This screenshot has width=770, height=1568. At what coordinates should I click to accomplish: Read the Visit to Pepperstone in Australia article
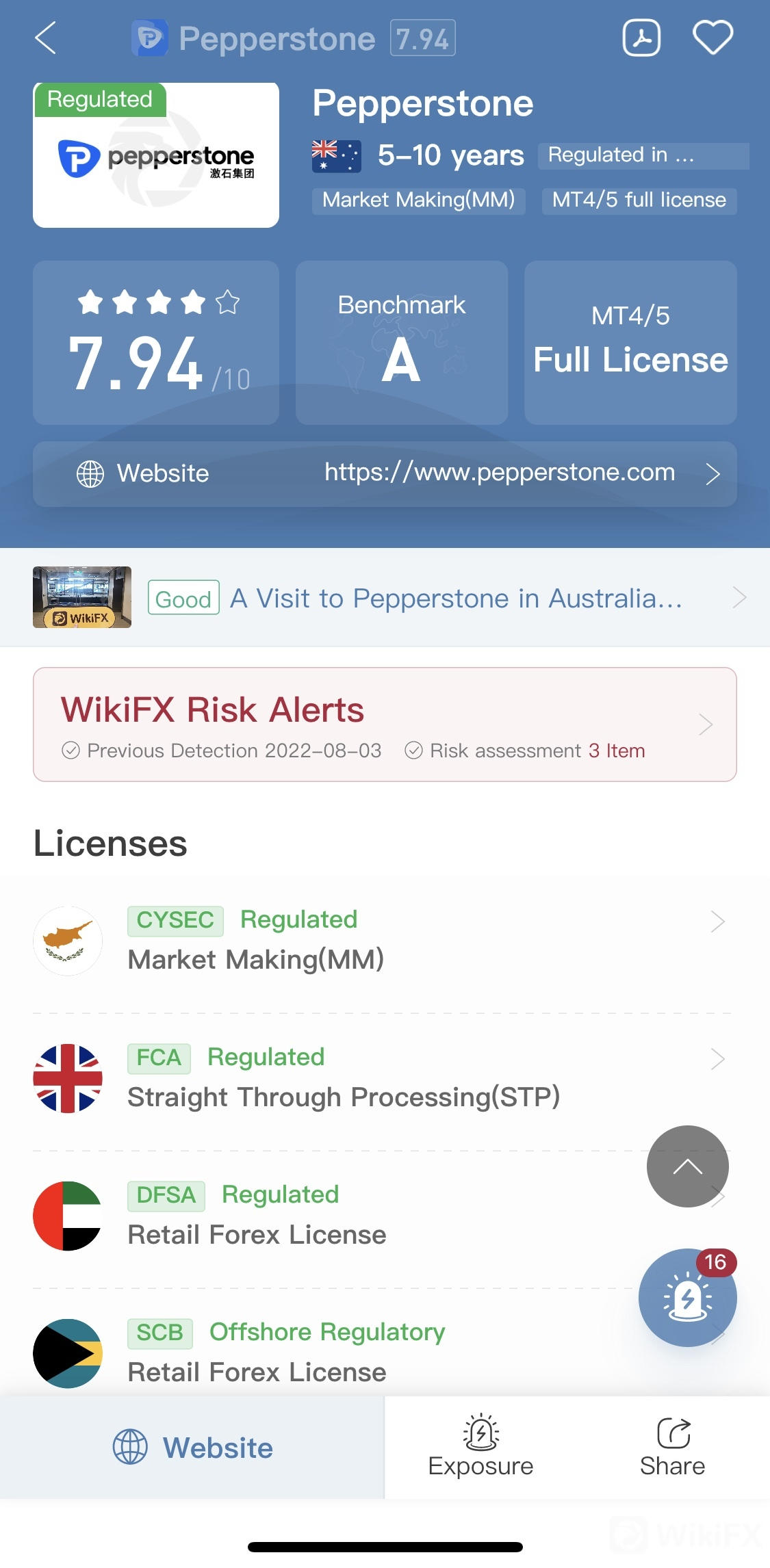click(385, 598)
